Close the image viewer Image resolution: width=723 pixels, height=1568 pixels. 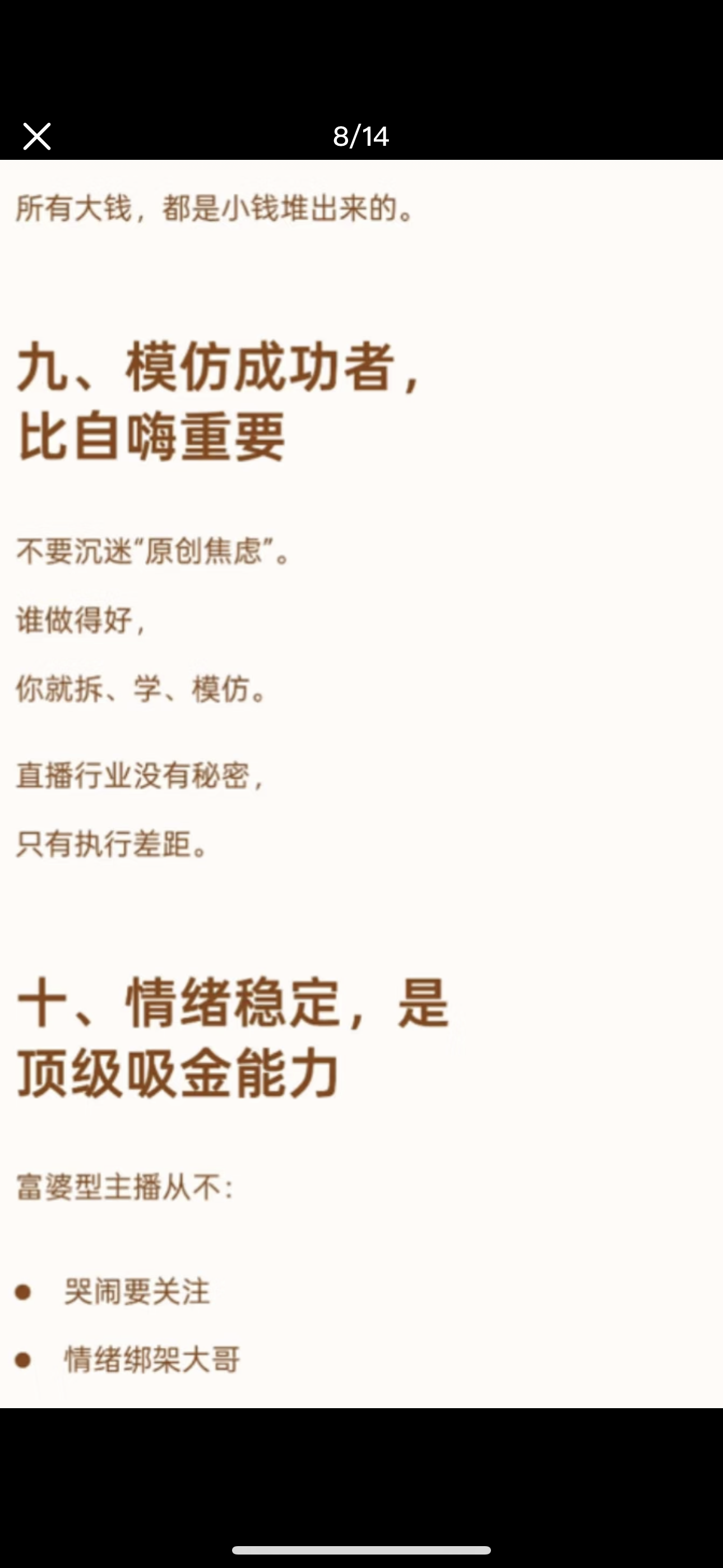click(x=36, y=136)
